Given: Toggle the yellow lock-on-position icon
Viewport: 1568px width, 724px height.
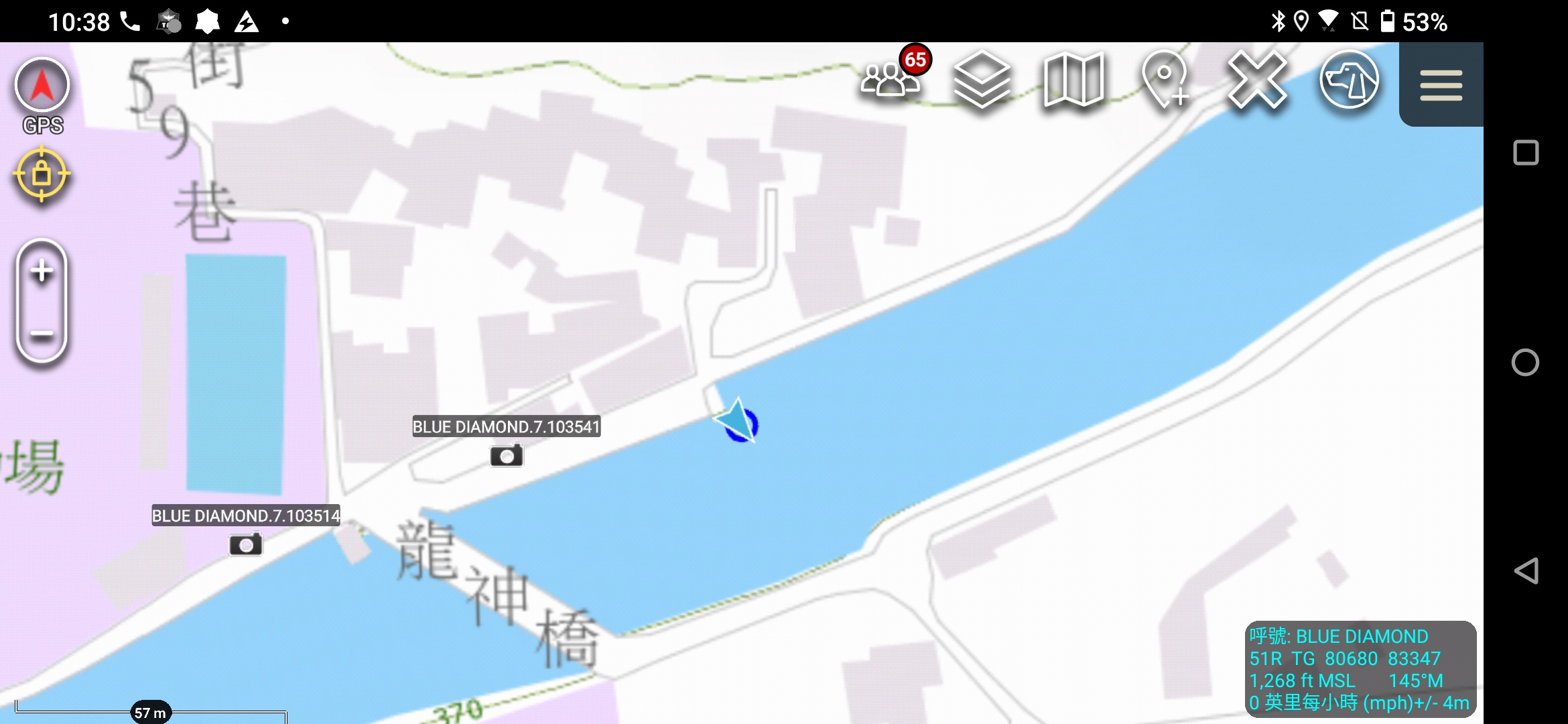Looking at the screenshot, I should (x=42, y=175).
